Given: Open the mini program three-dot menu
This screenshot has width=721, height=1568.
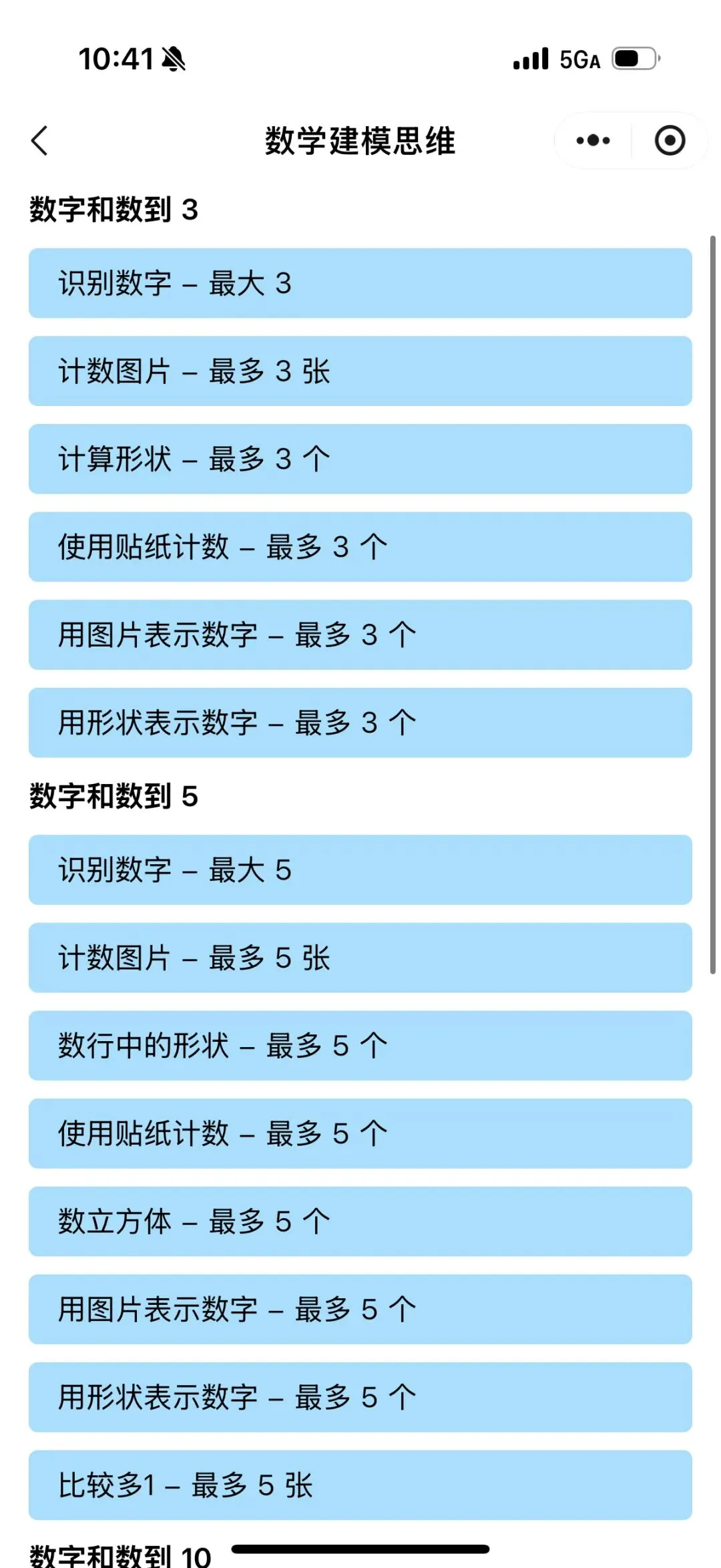Looking at the screenshot, I should (x=593, y=141).
